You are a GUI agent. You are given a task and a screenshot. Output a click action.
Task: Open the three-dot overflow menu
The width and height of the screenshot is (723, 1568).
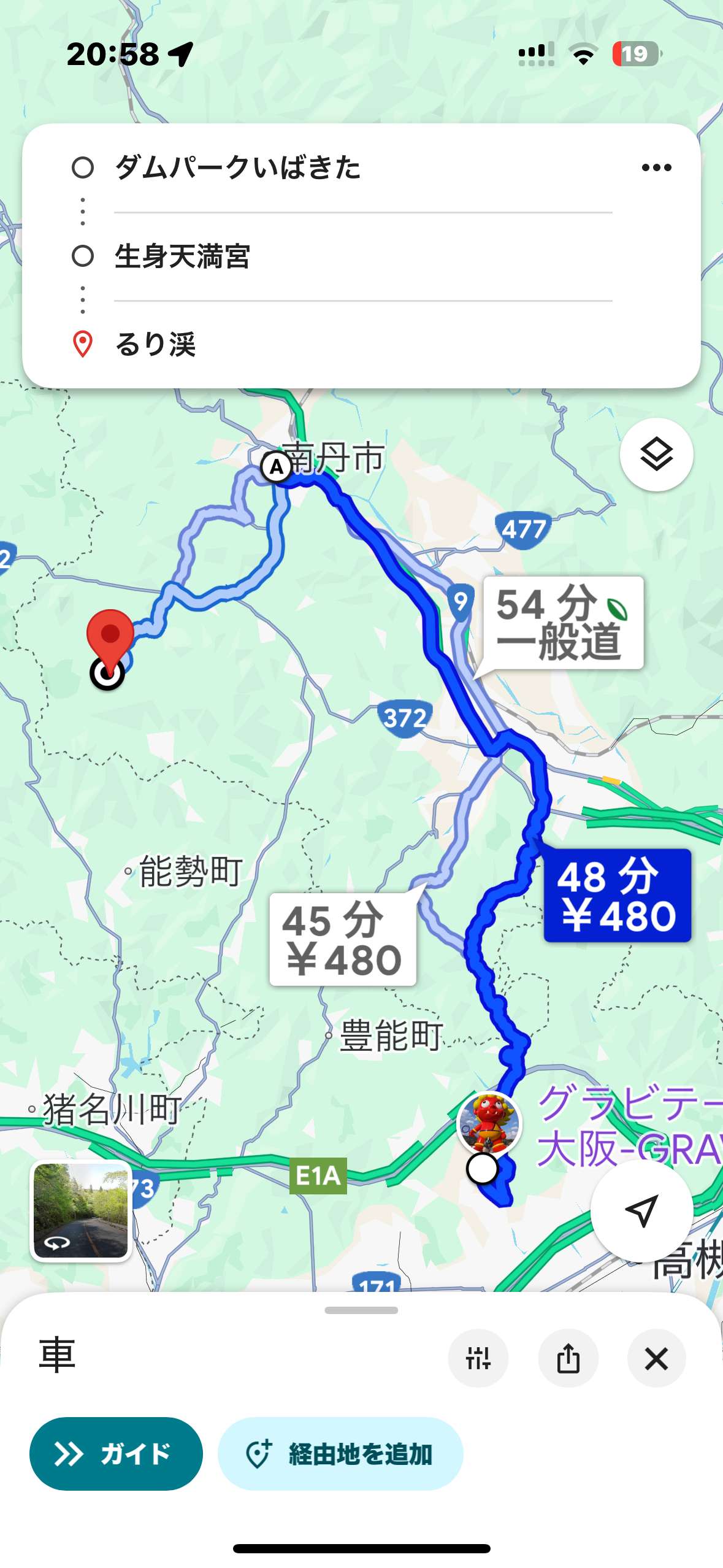point(656,167)
